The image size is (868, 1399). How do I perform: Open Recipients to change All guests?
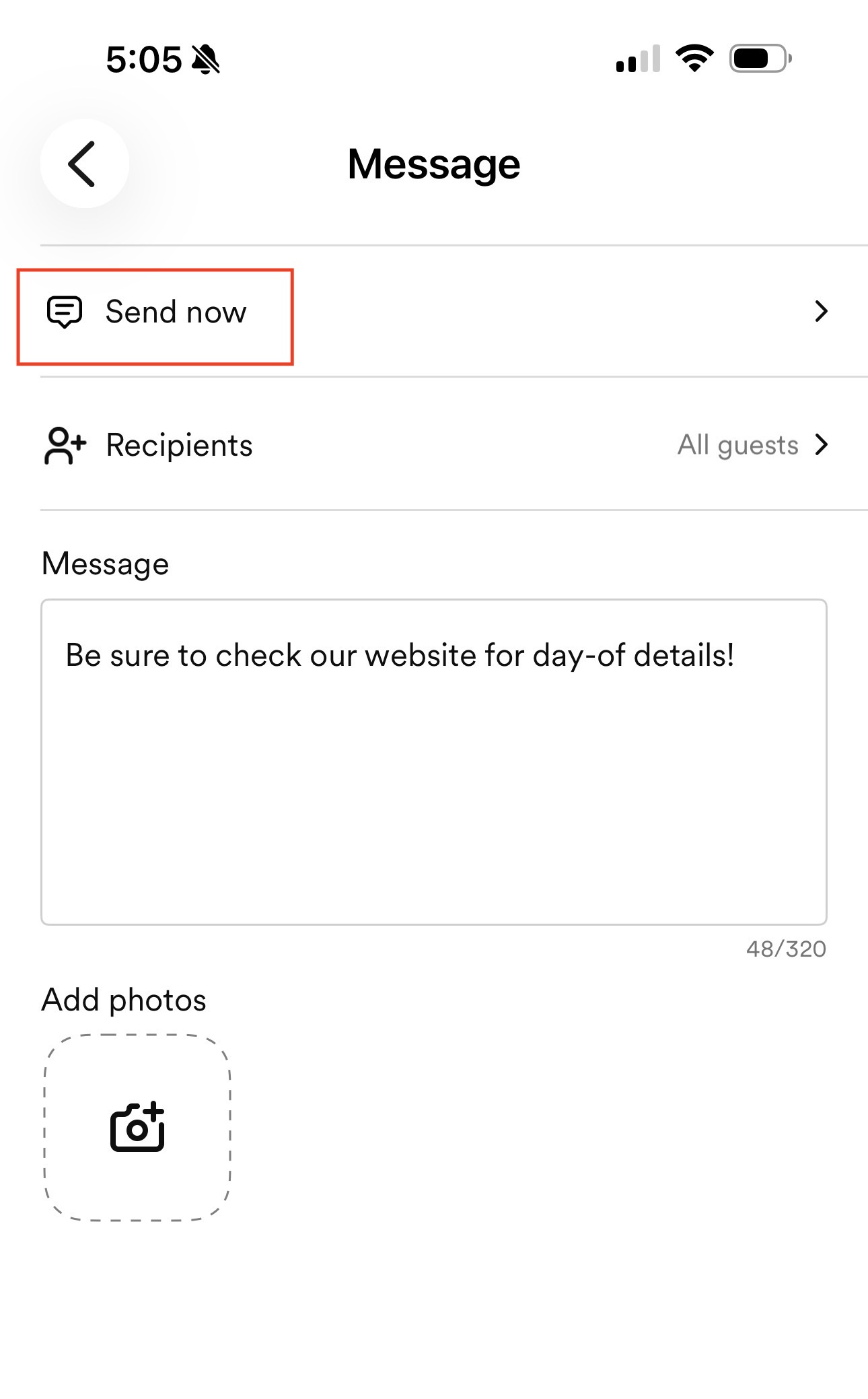point(434,445)
